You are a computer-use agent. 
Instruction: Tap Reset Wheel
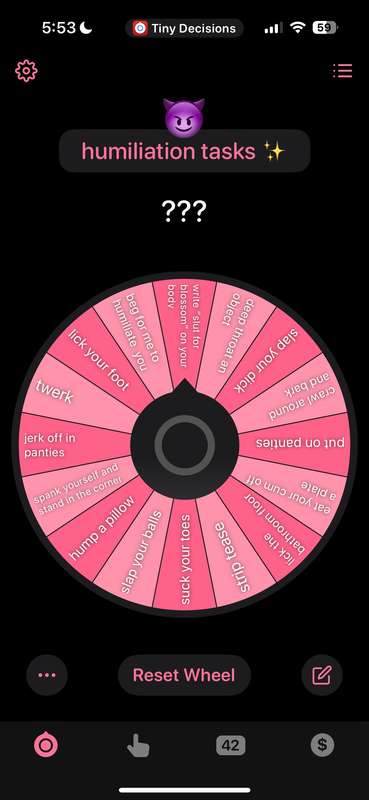tap(184, 675)
